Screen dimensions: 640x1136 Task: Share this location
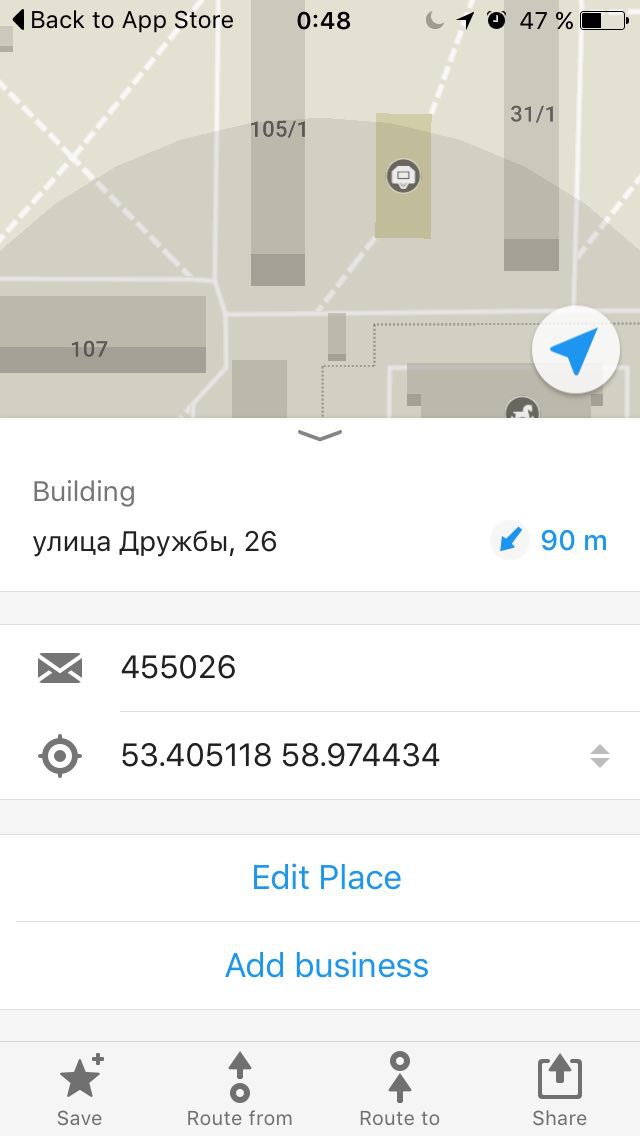(x=560, y=1090)
